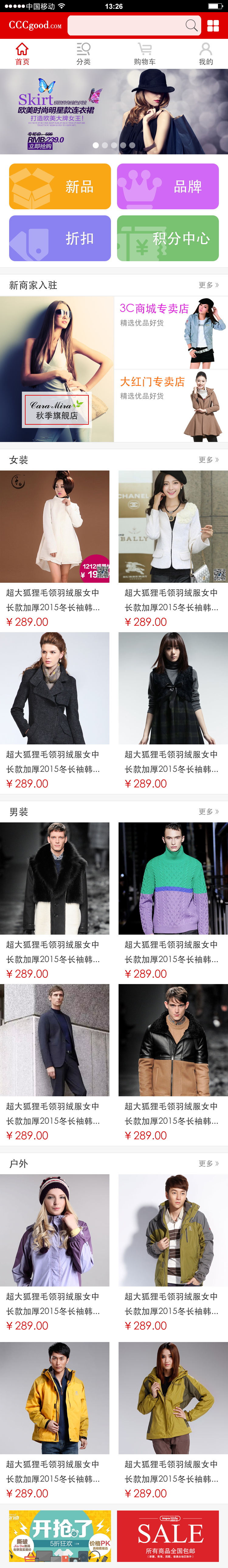View more in the 女装 section
The height and width of the screenshot is (1568, 228).
209,460
